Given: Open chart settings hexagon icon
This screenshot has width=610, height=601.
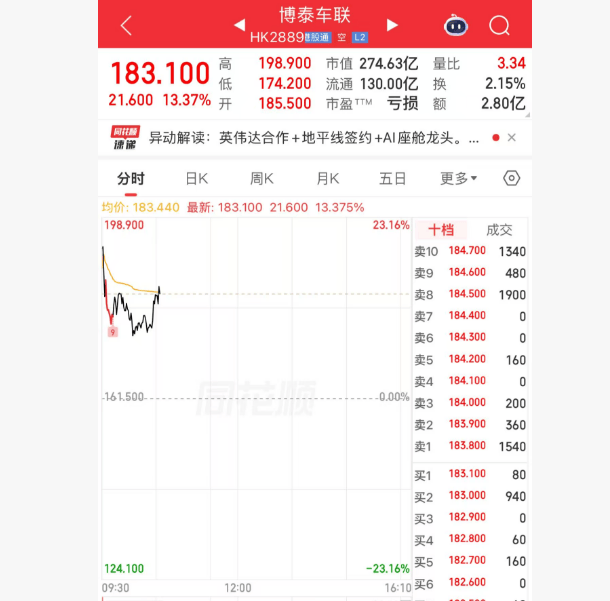Looking at the screenshot, I should click(512, 178).
